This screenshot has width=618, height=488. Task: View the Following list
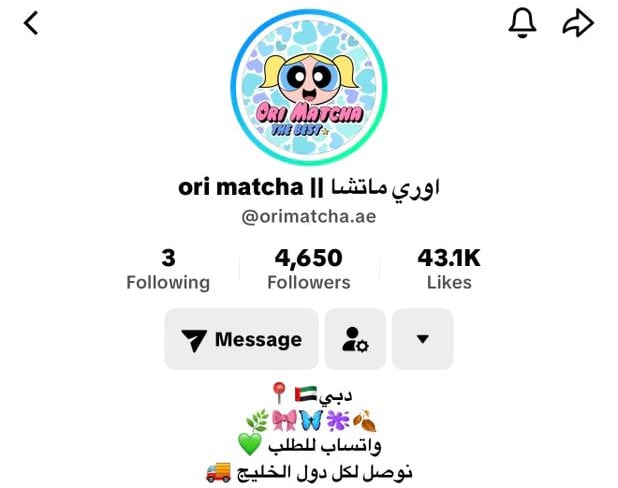tap(168, 270)
